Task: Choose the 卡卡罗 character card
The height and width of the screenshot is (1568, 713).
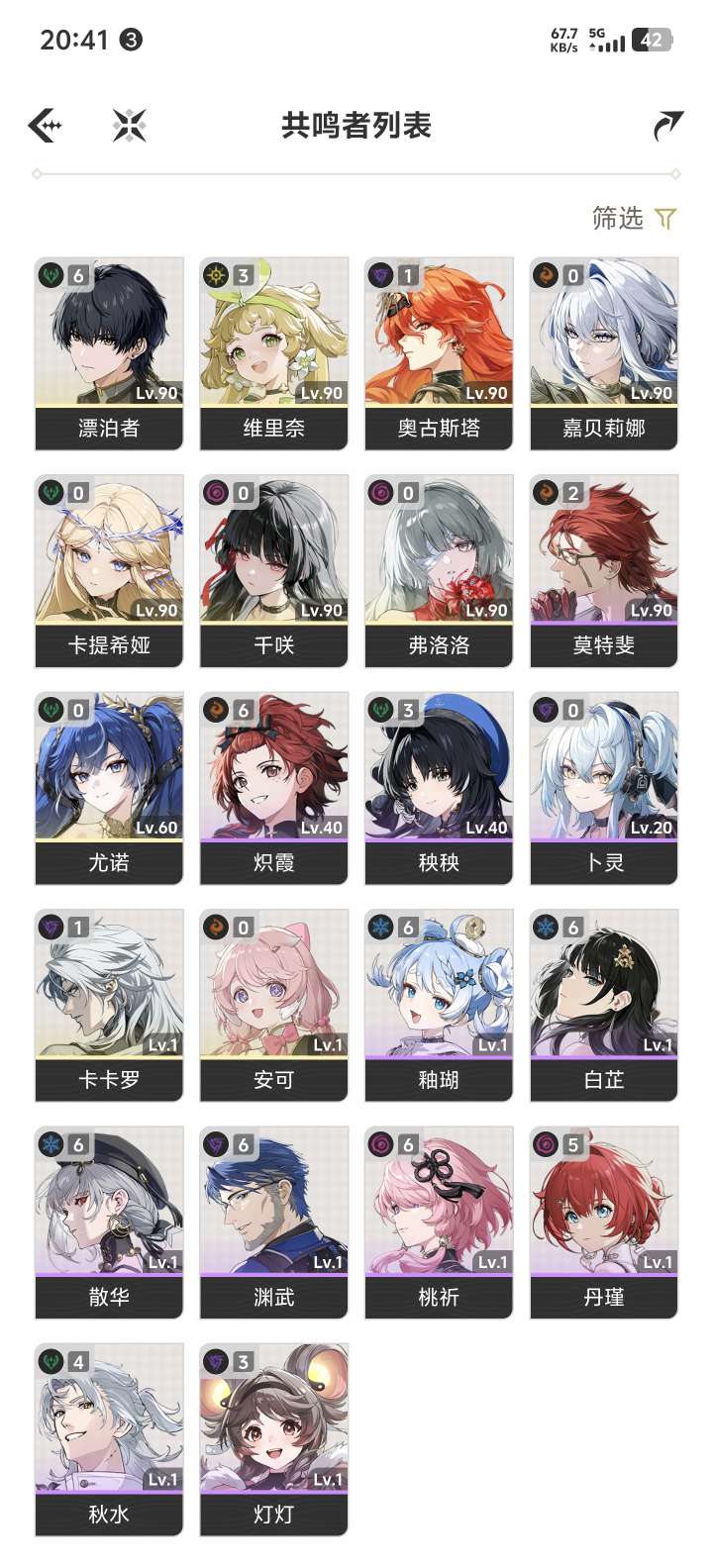Action: point(109,1006)
